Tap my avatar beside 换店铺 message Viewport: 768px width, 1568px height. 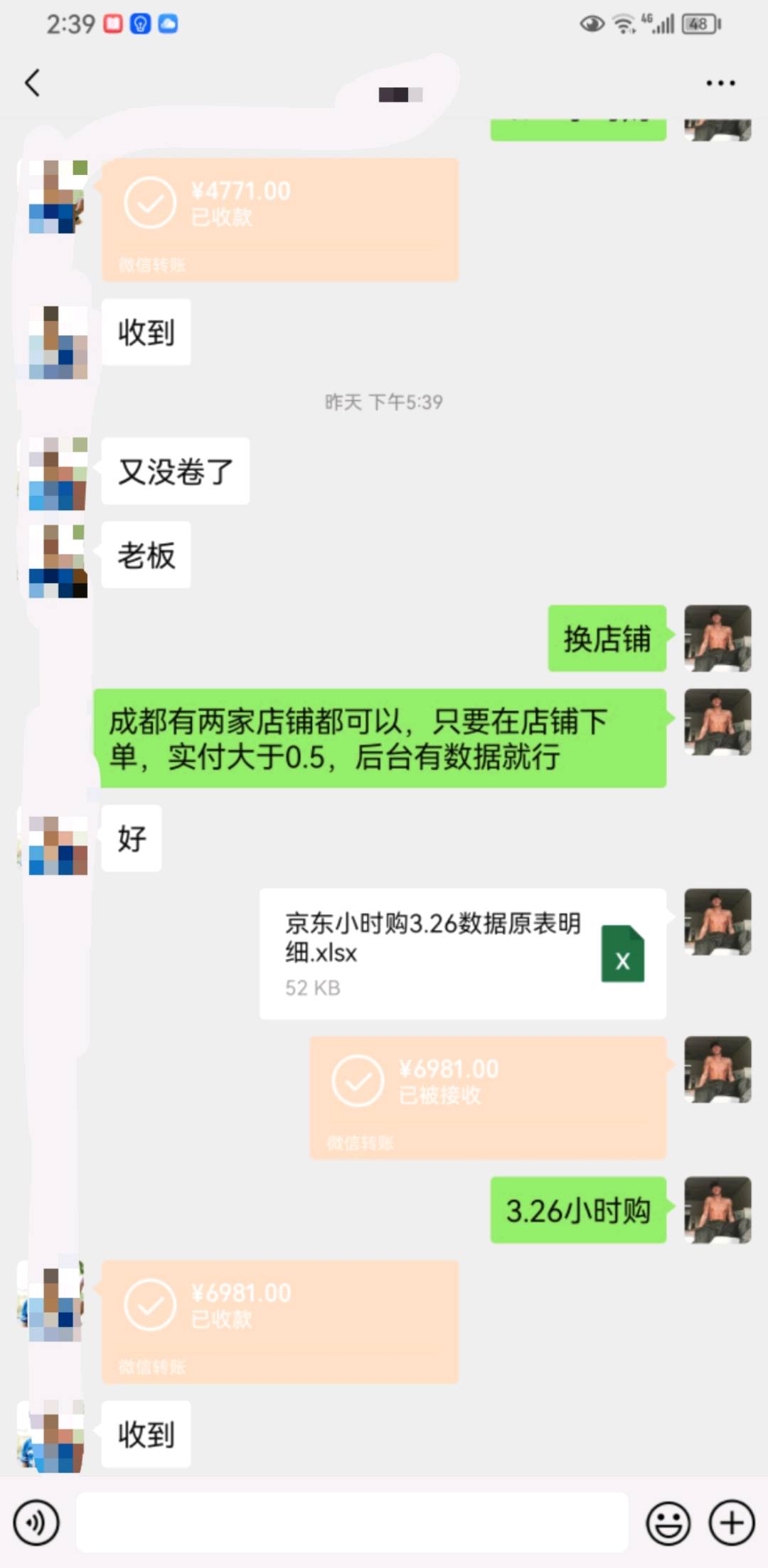(x=718, y=638)
